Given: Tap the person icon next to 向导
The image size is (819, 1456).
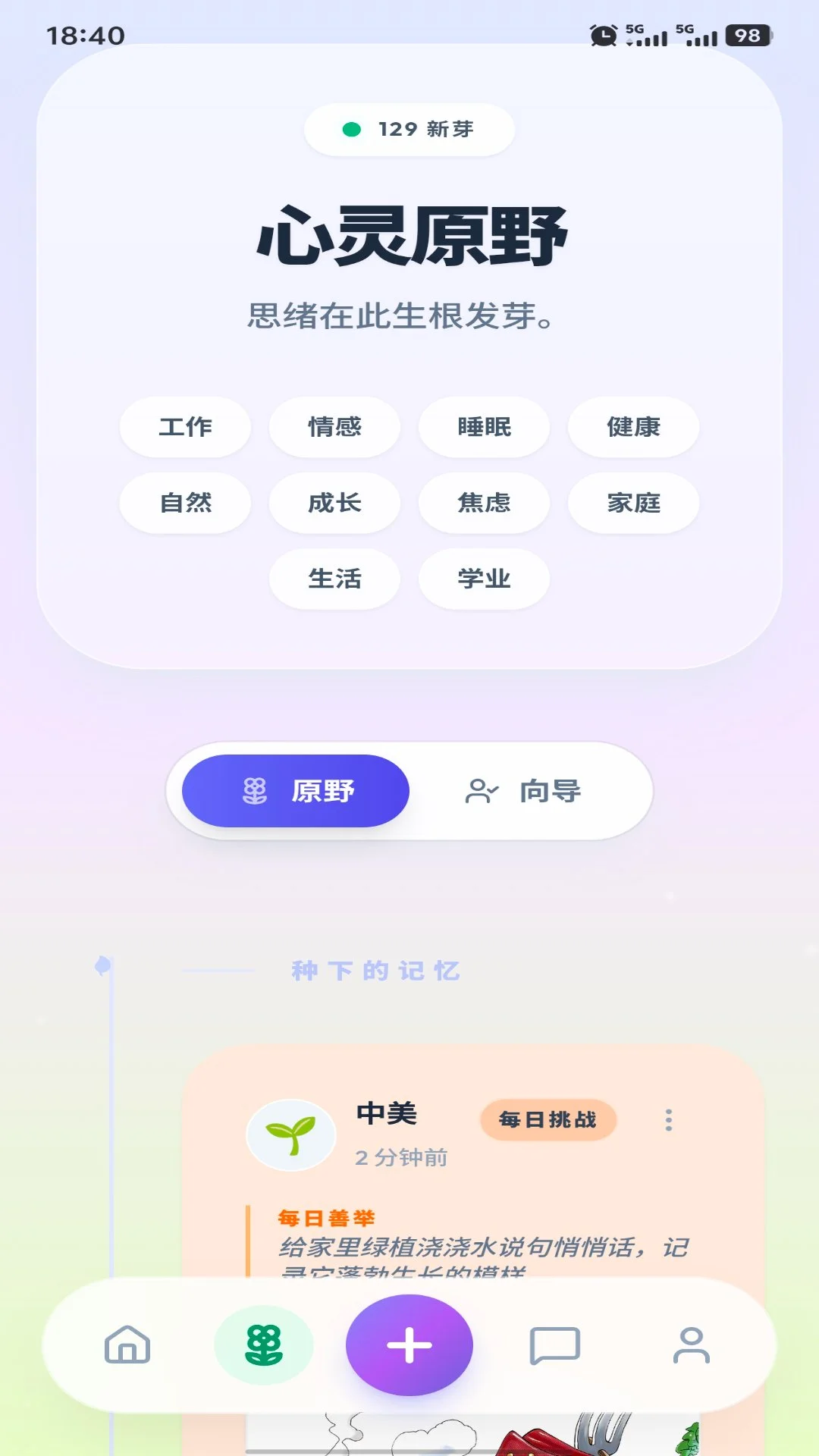Looking at the screenshot, I should [480, 790].
